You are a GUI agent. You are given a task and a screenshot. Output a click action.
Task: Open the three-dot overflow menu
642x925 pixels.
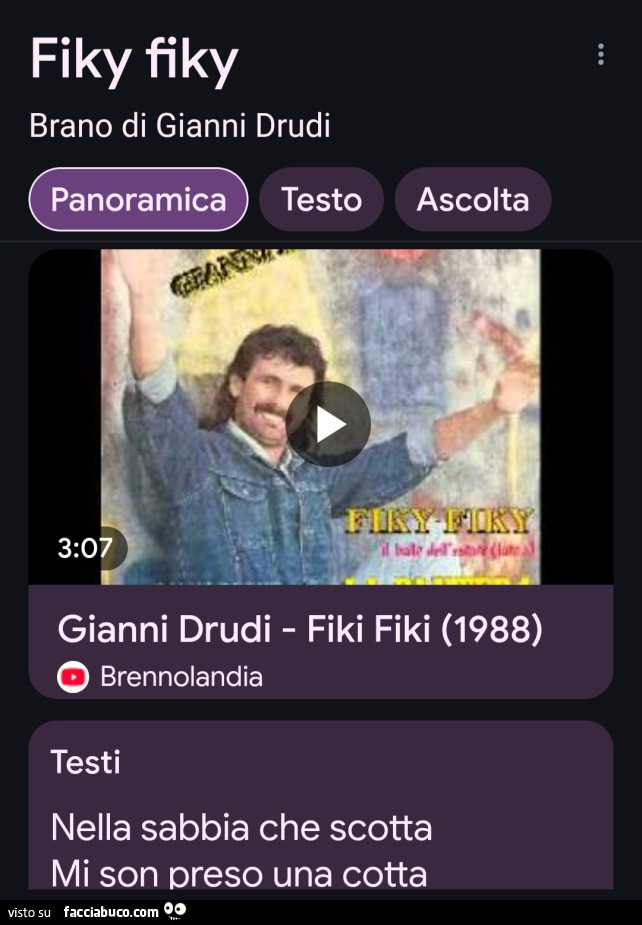[x=600, y=54]
